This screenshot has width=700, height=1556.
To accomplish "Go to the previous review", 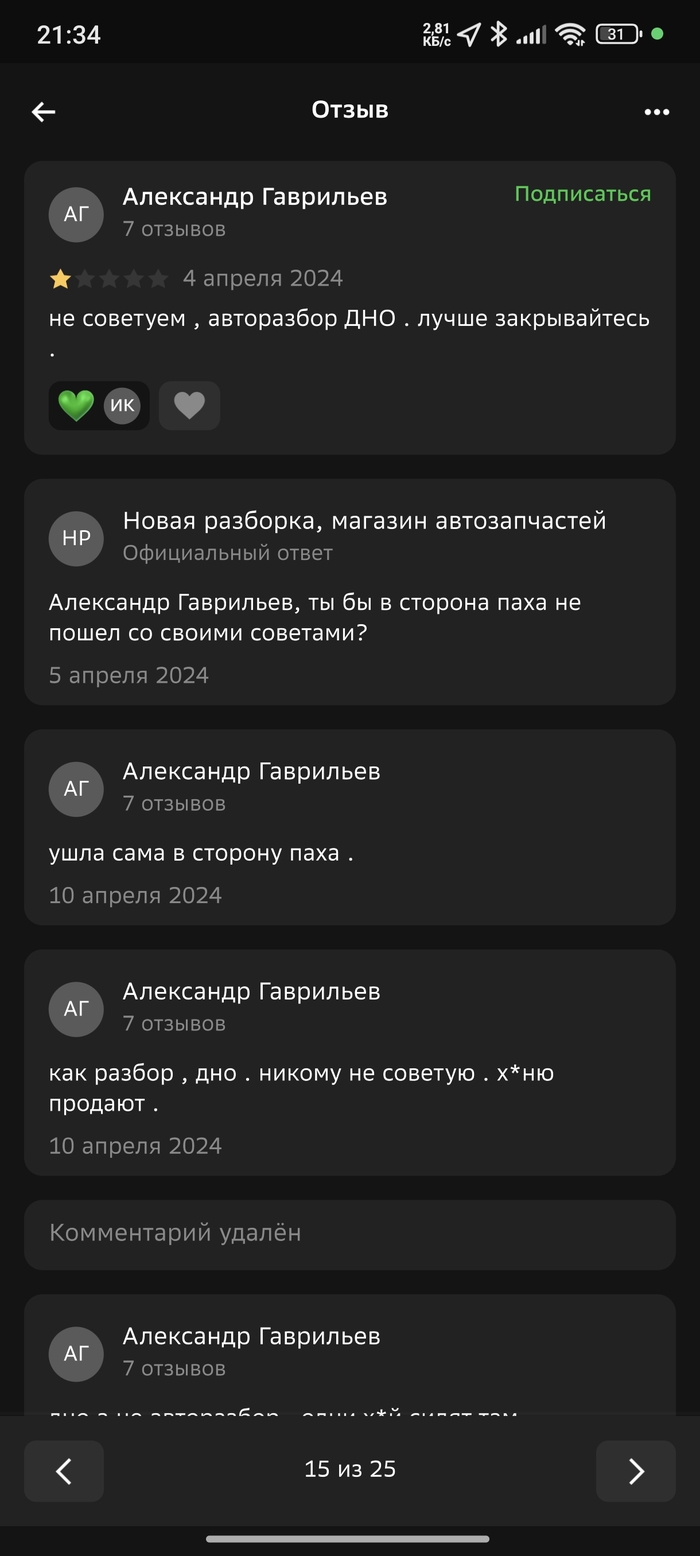I will pyautogui.click(x=64, y=1470).
